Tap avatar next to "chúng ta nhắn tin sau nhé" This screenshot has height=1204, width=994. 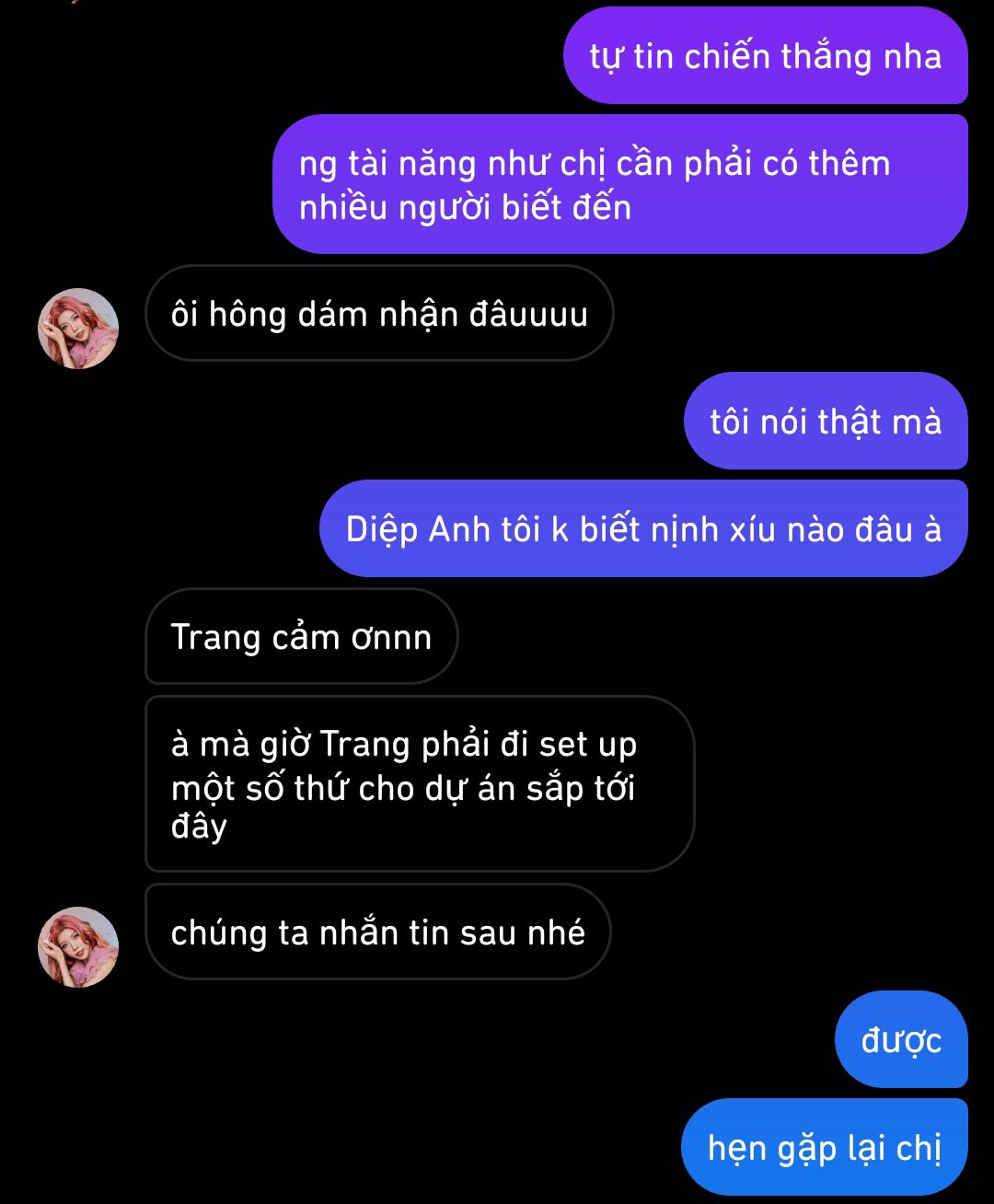point(78,947)
